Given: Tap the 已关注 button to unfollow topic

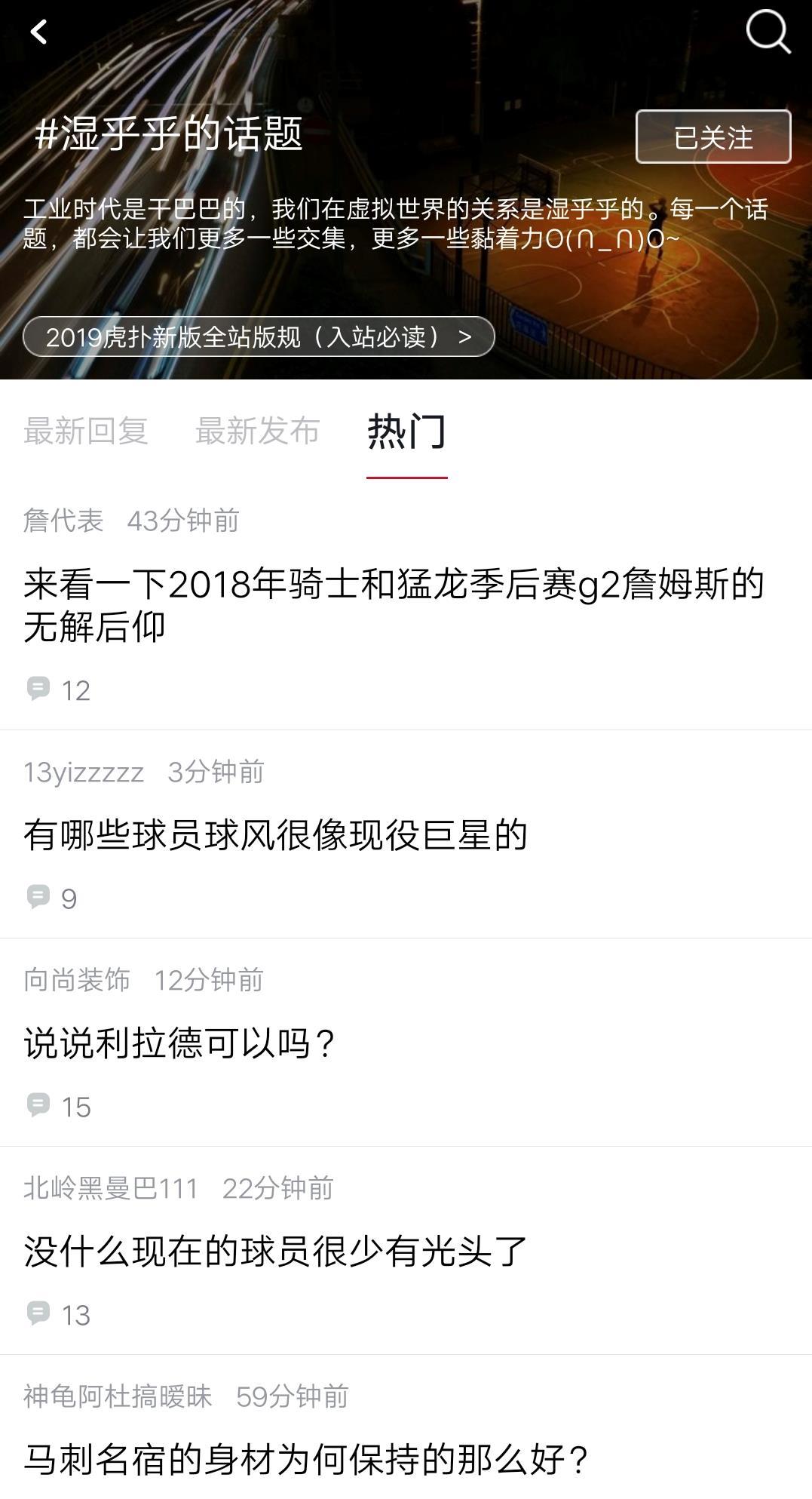Looking at the screenshot, I should (712, 137).
